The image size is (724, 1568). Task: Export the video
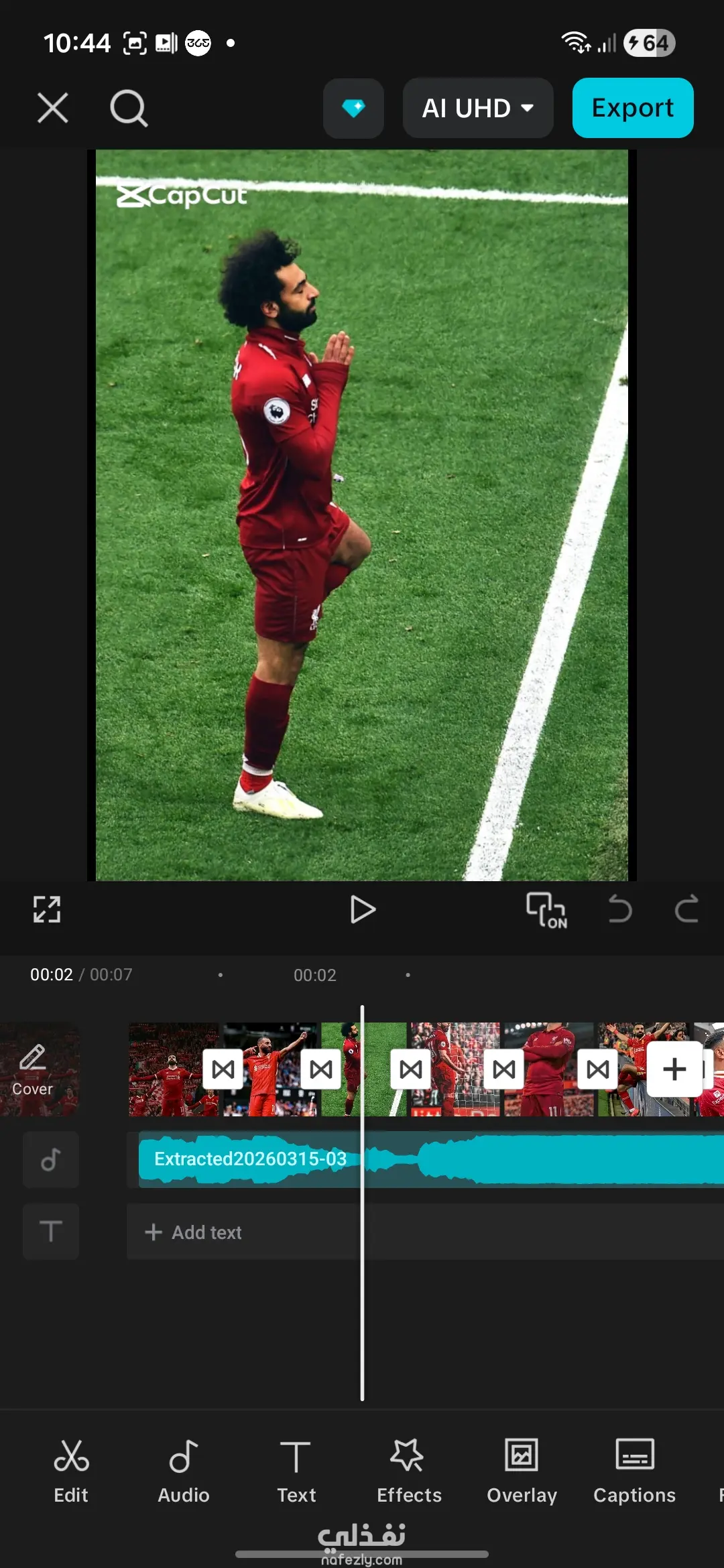tap(632, 108)
